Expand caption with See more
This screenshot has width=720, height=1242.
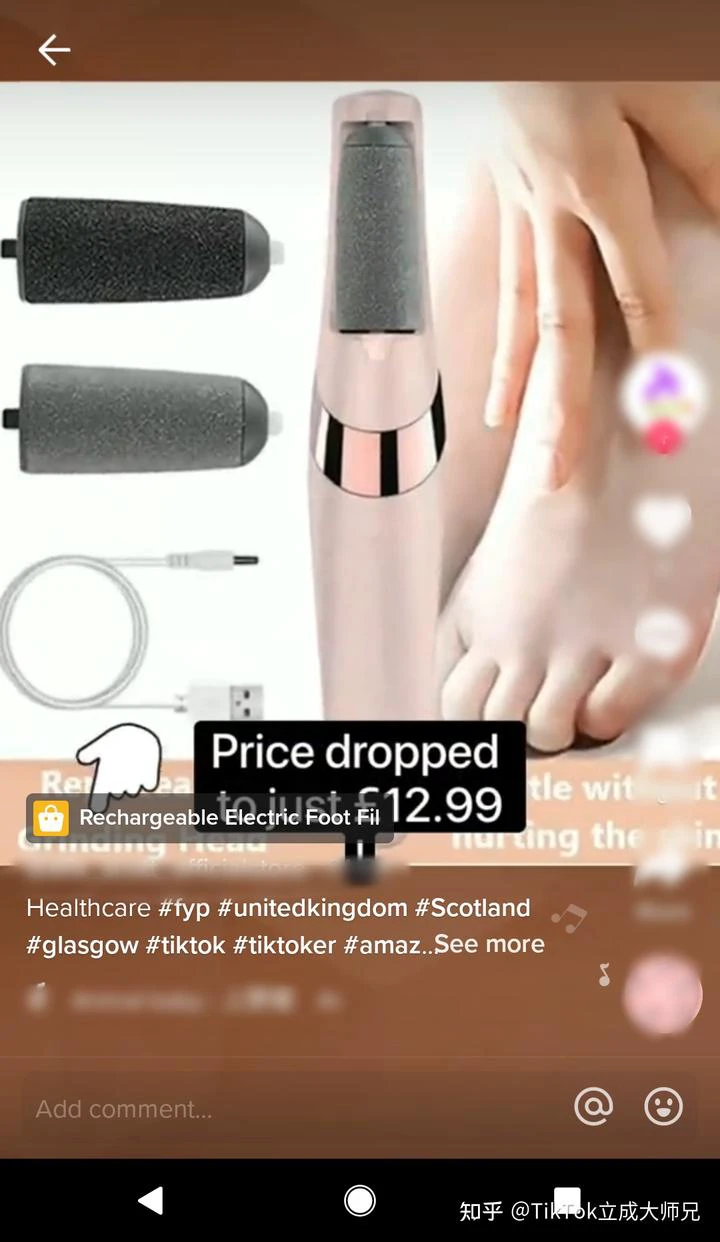(489, 944)
